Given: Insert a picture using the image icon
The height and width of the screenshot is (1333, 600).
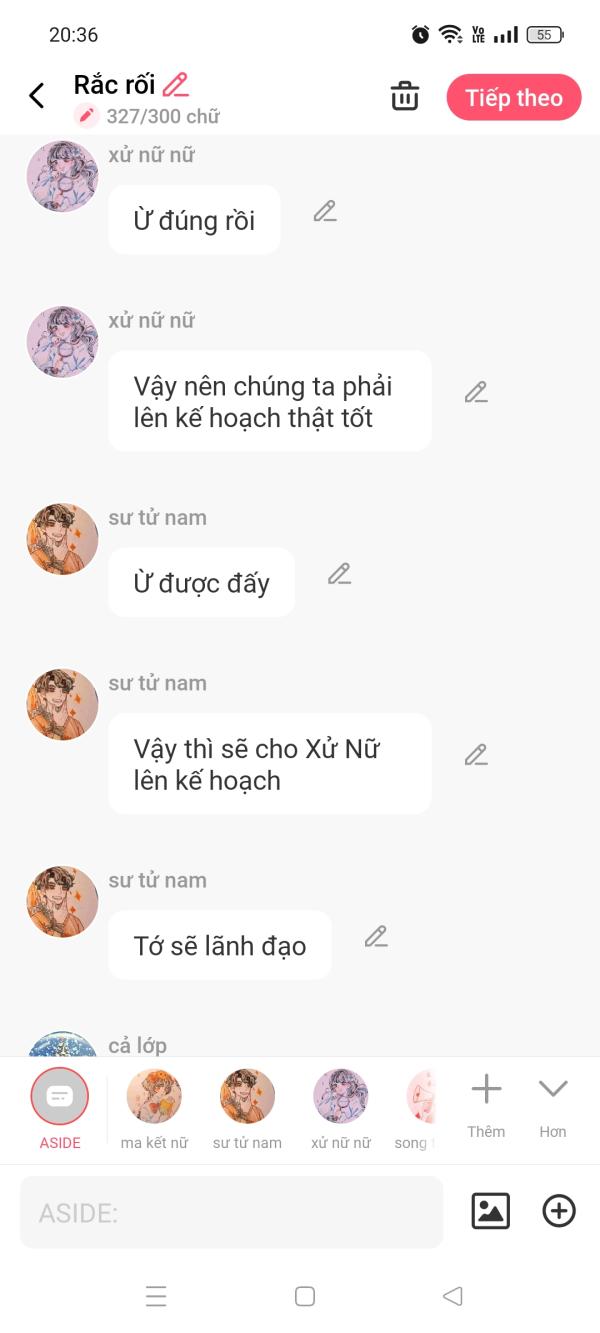Looking at the screenshot, I should coord(491,1211).
